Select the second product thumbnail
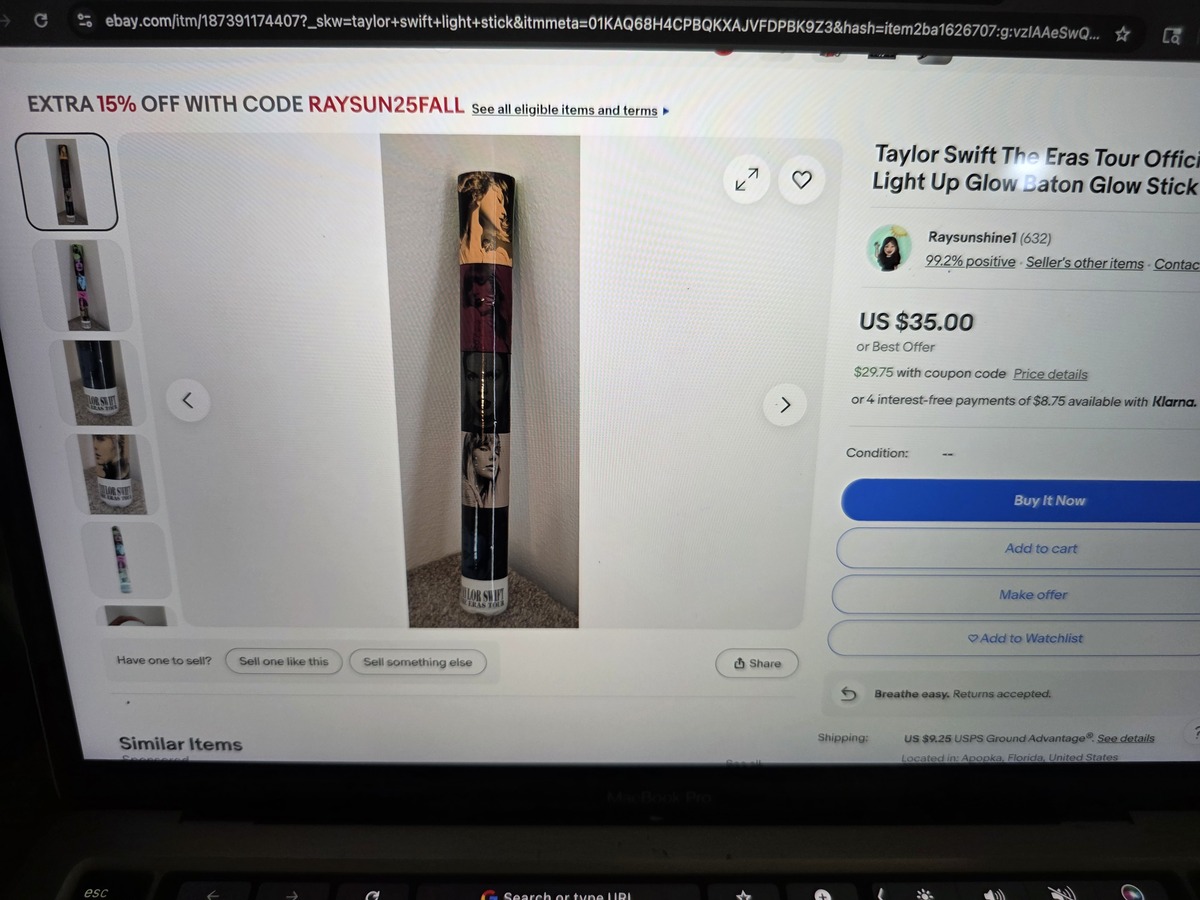Viewport: 1200px width, 900px height. click(83, 286)
